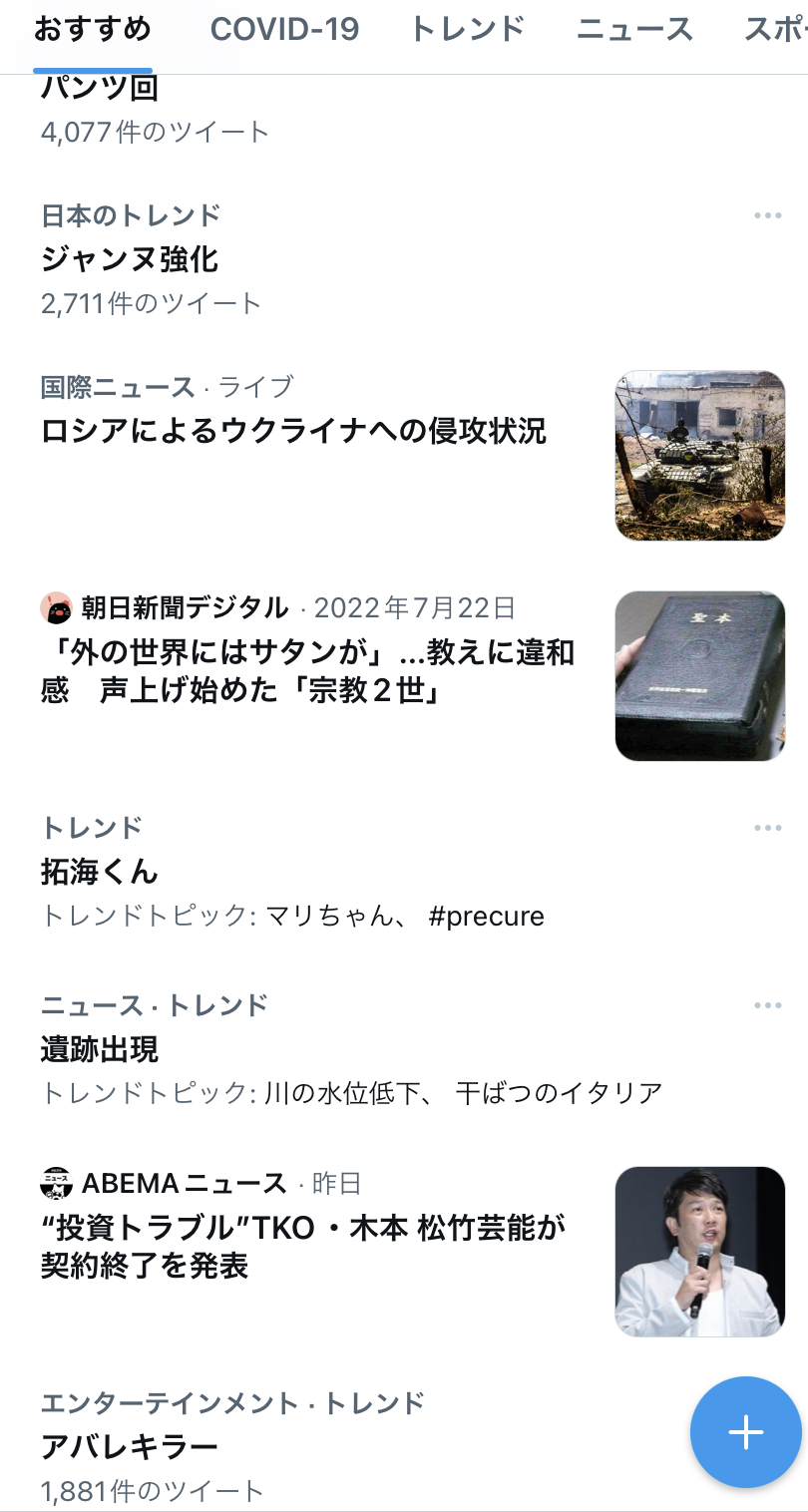This screenshot has height=1512, width=808.
Task: View the 拓海くん trend
Action: pyautogui.click(x=100, y=872)
